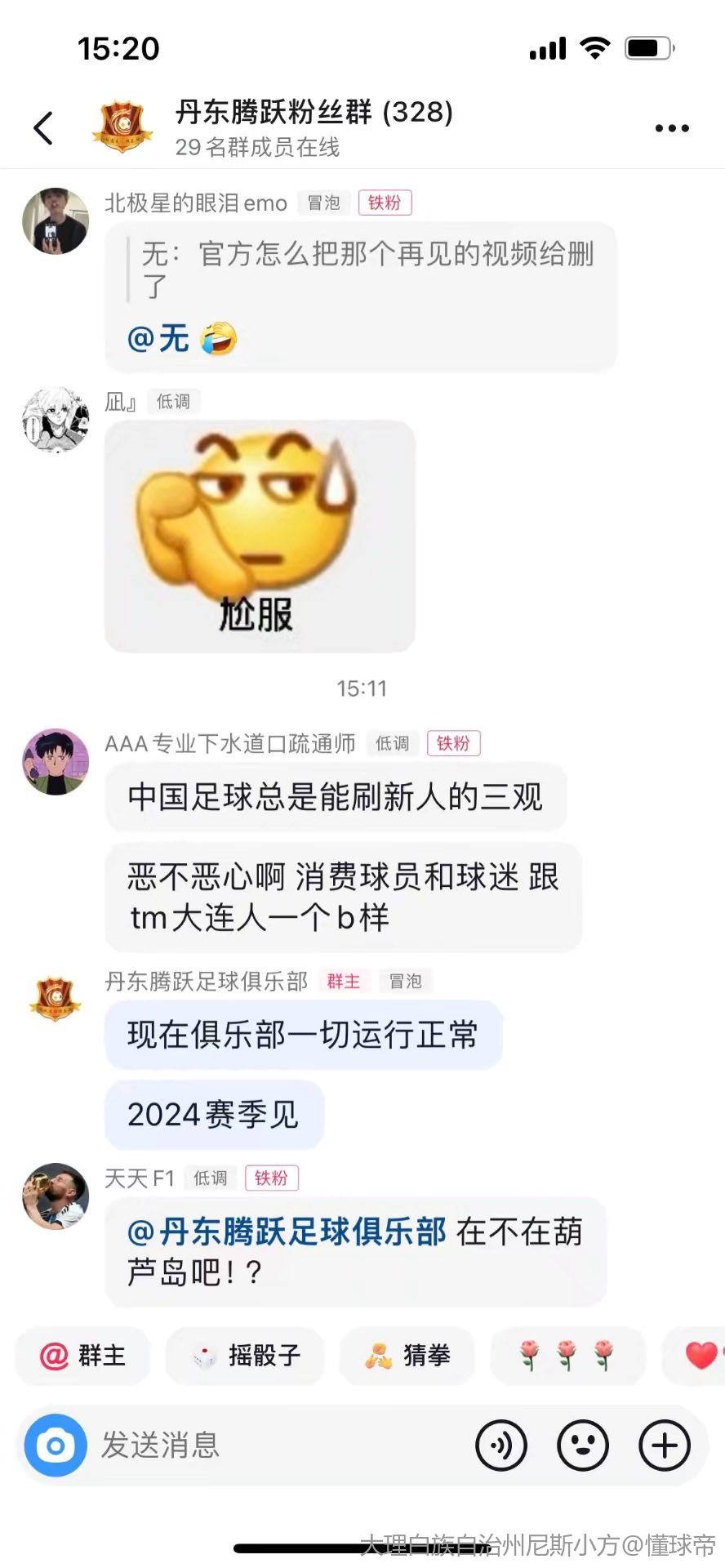View 天天F1's profile avatar
The height and width of the screenshot is (1568, 725).
point(56,1196)
